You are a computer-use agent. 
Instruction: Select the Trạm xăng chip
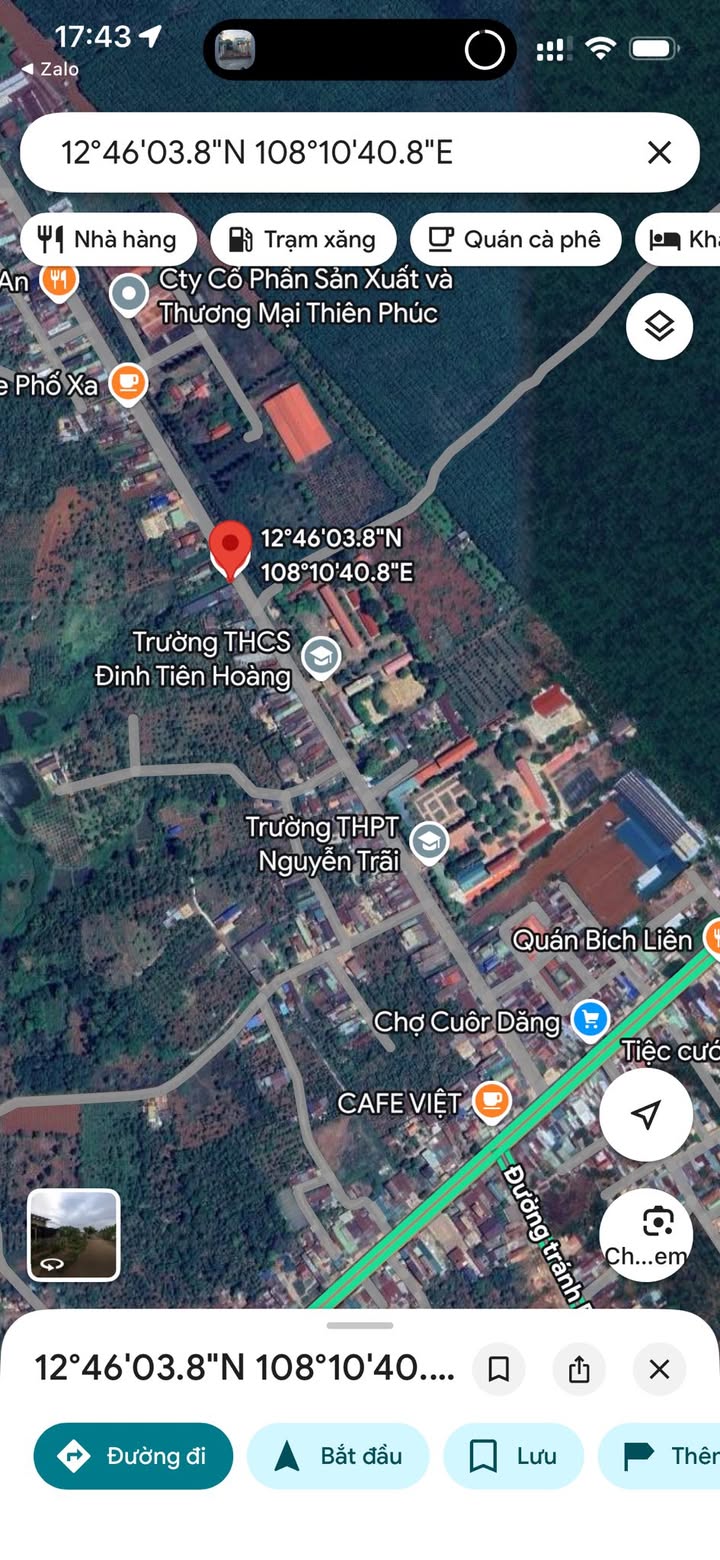point(303,240)
